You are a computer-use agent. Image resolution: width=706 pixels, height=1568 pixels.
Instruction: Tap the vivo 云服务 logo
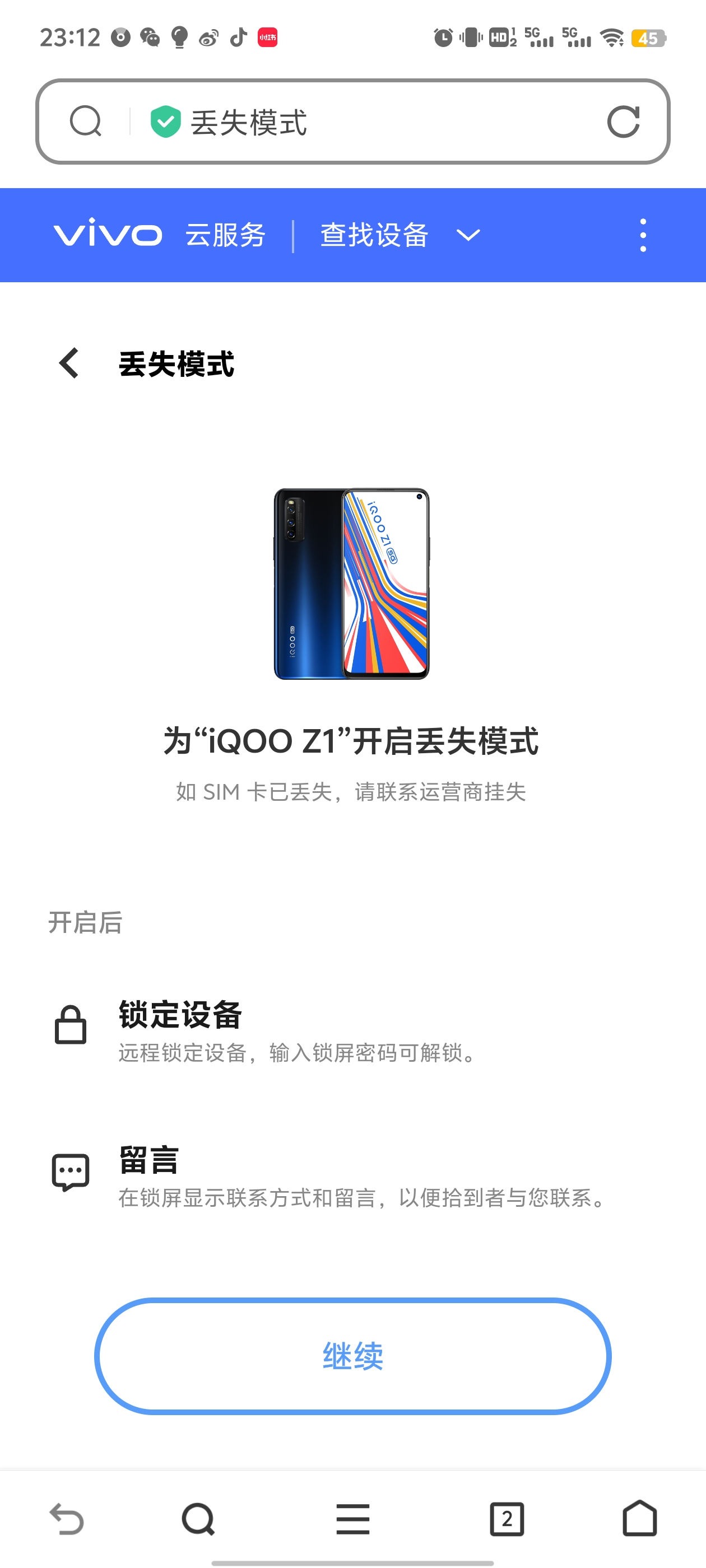tap(160, 235)
